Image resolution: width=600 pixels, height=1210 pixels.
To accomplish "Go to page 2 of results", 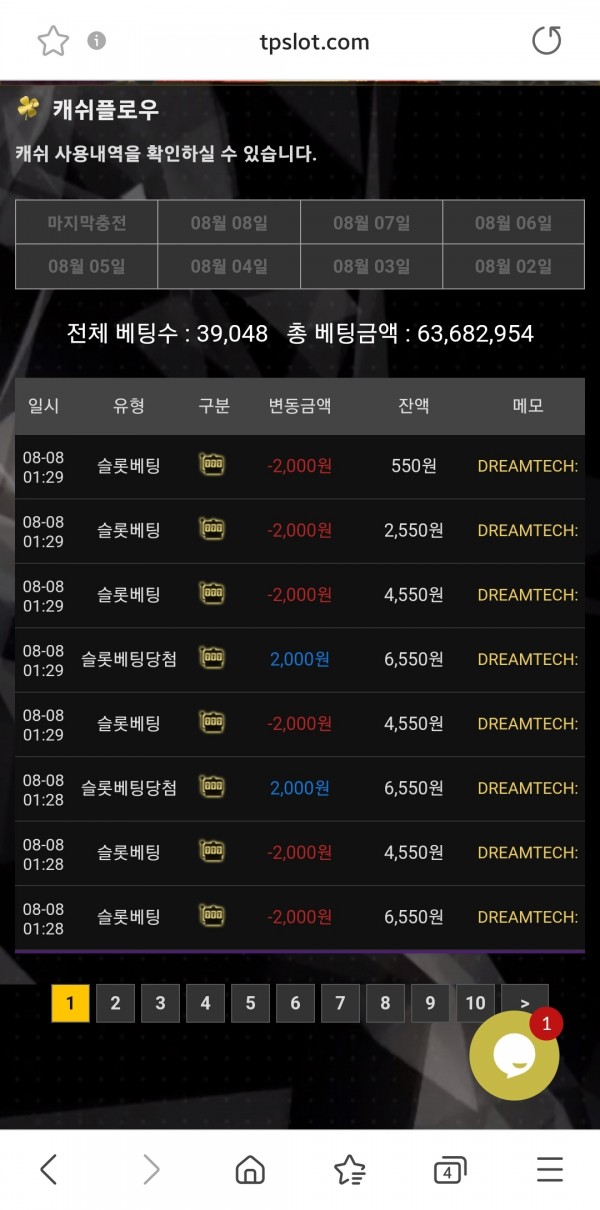I will tap(115, 1003).
